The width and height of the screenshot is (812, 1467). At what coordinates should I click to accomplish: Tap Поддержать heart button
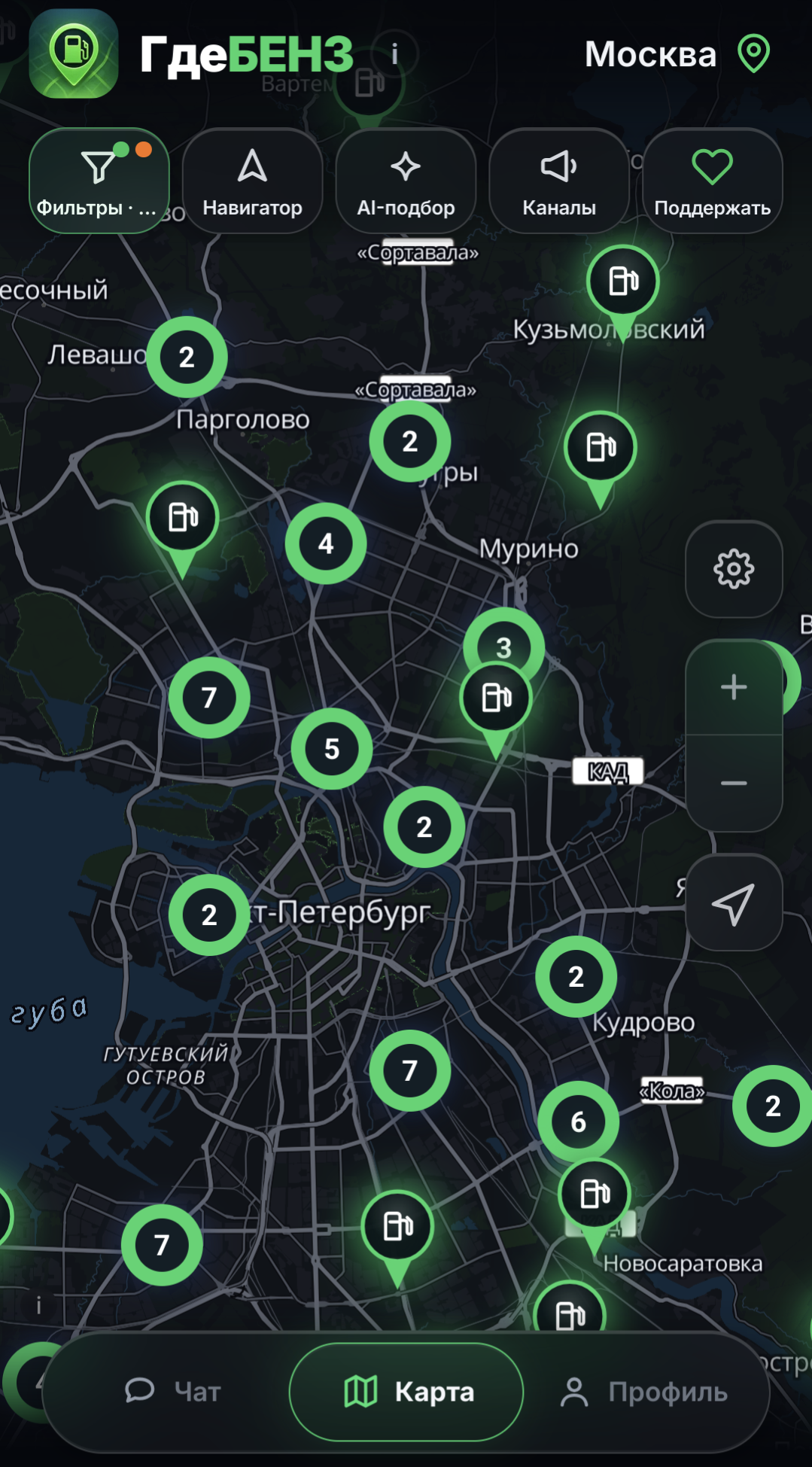pyautogui.click(x=712, y=181)
